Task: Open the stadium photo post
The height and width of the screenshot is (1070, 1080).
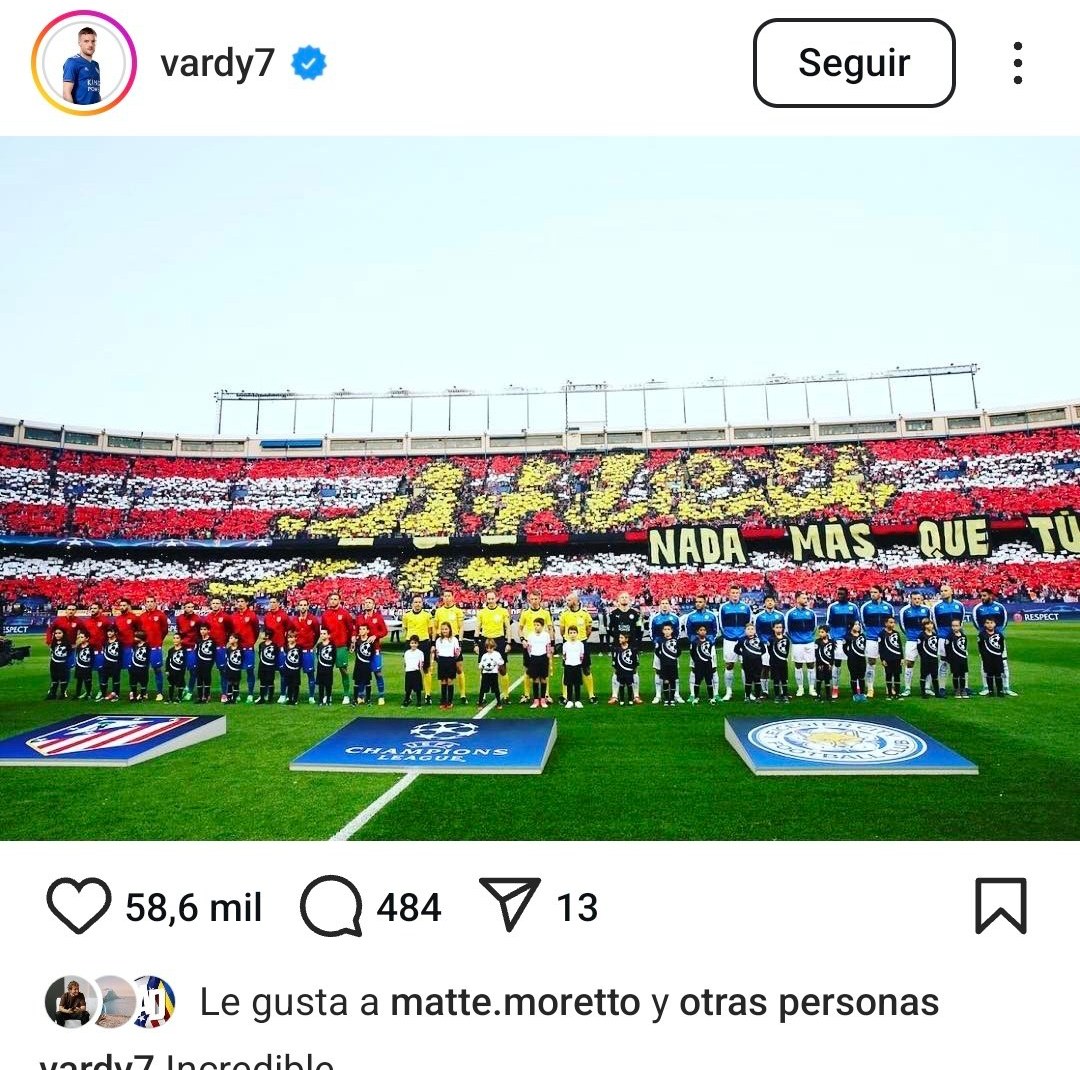Action: pos(540,488)
